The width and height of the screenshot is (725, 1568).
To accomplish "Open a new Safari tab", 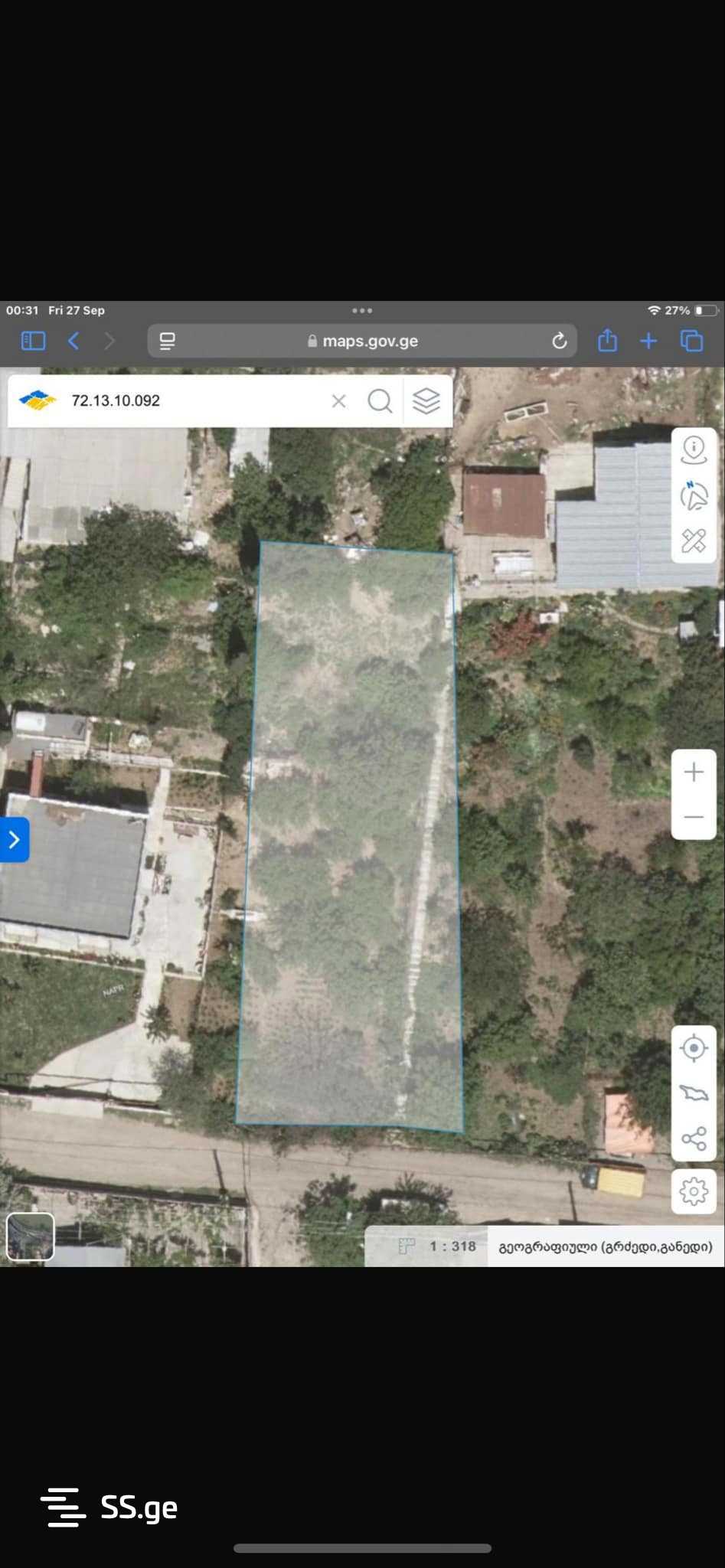I will click(648, 341).
